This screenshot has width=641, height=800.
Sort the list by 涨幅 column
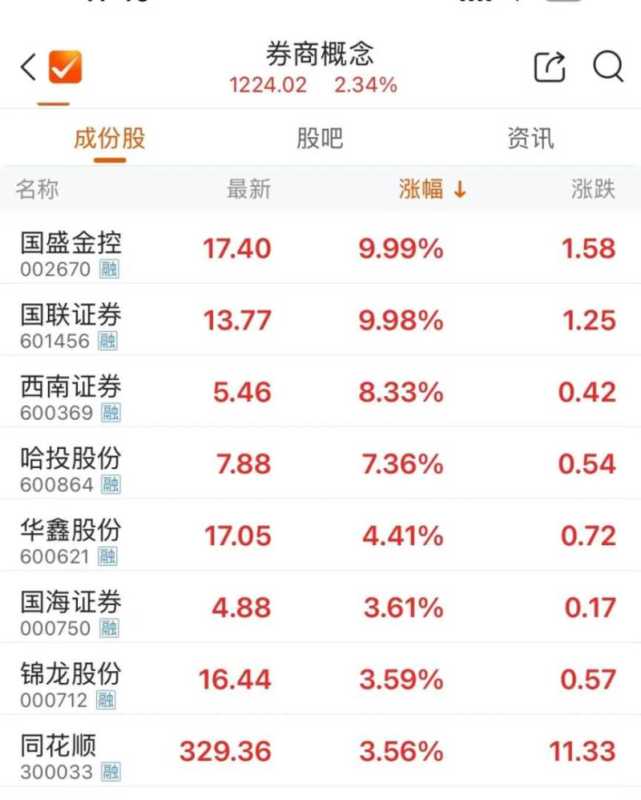(432, 189)
